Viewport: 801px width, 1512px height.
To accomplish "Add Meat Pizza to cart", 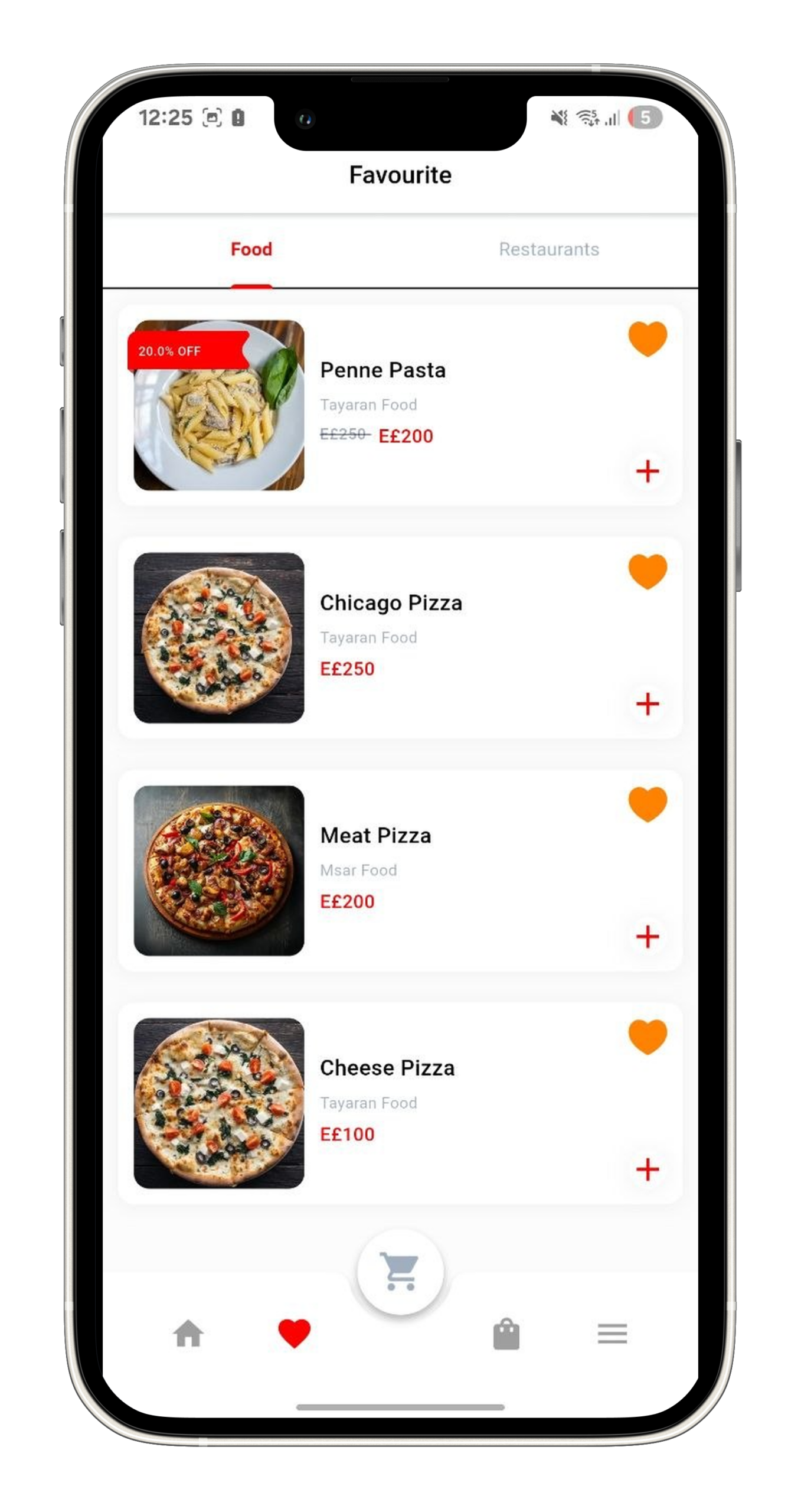I will [647, 937].
